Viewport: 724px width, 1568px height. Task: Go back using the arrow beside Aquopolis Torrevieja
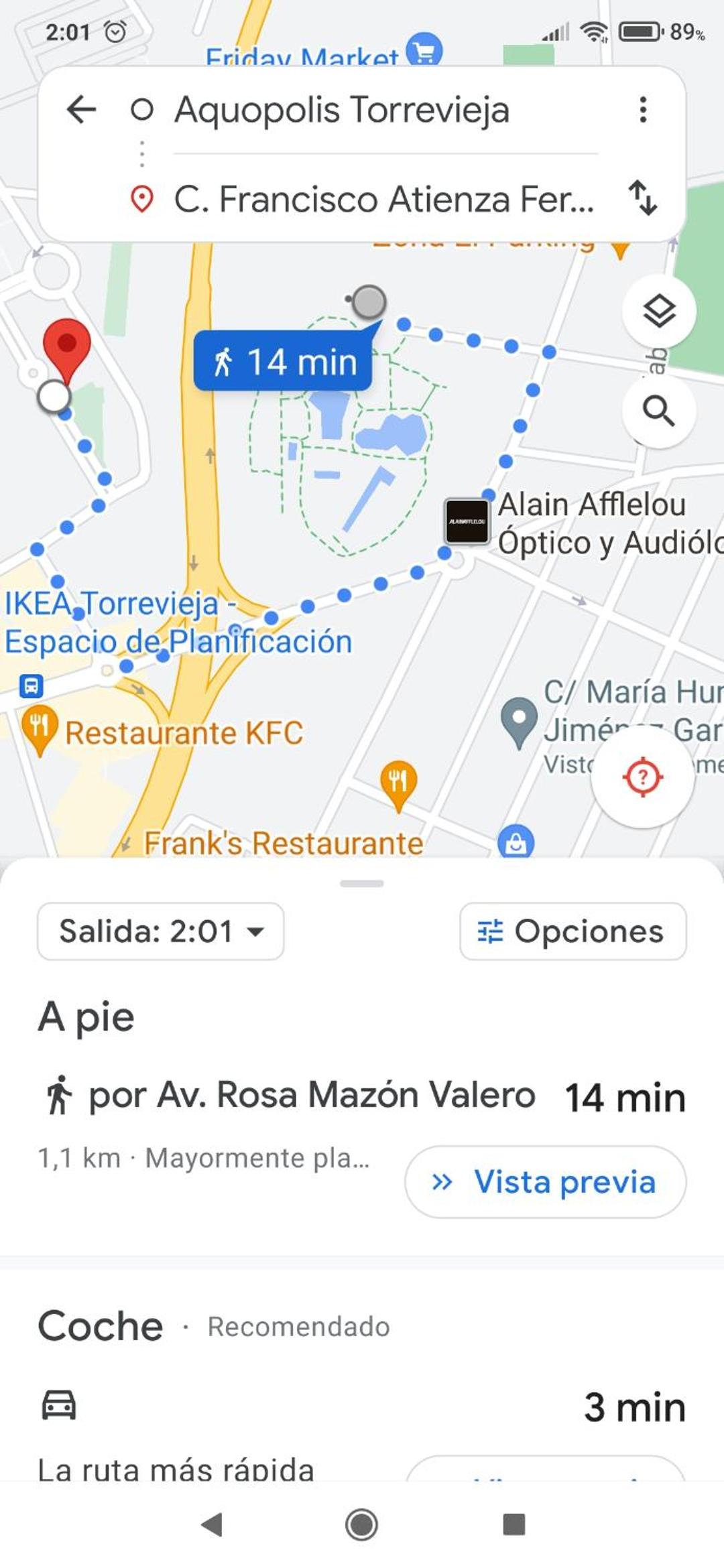coord(82,109)
